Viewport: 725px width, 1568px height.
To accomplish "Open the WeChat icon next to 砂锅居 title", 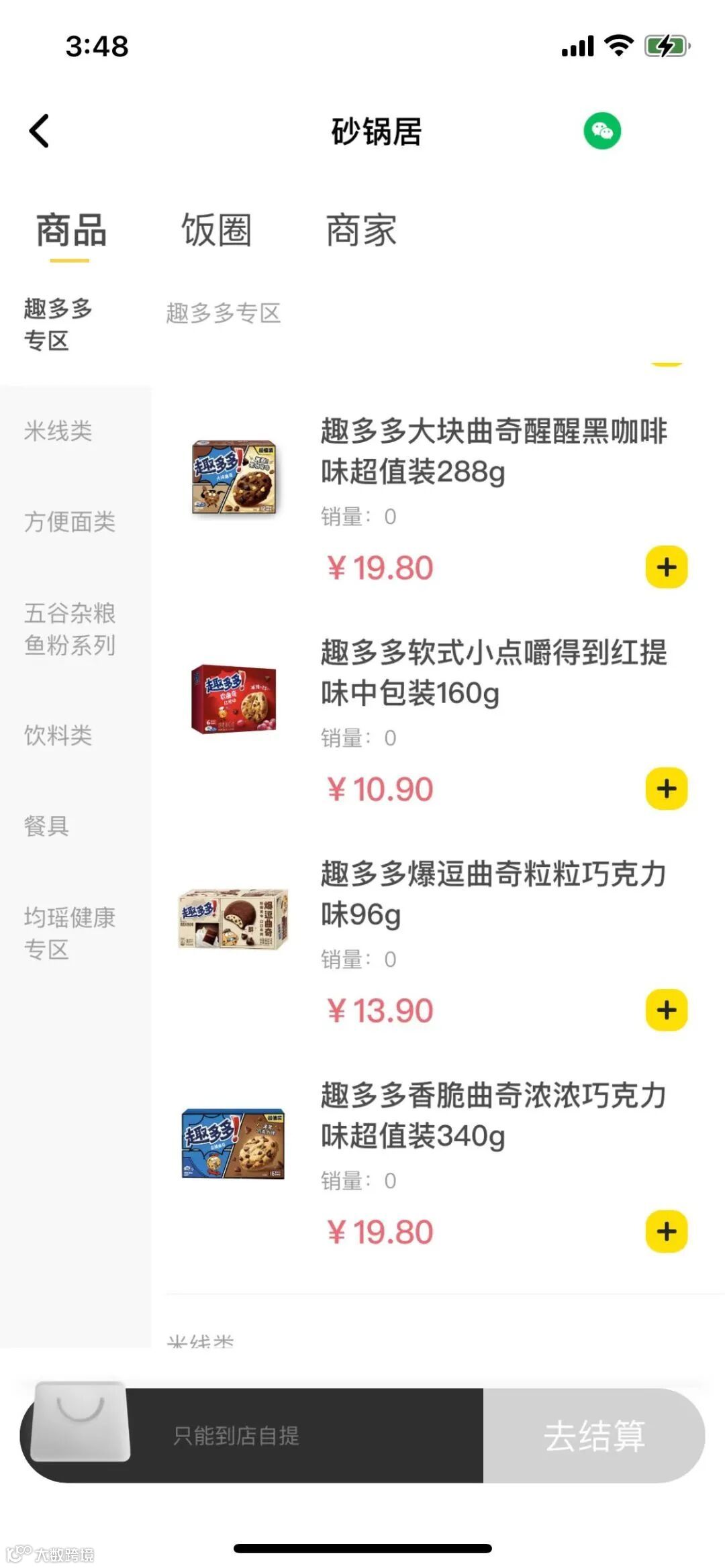I will click(x=603, y=131).
